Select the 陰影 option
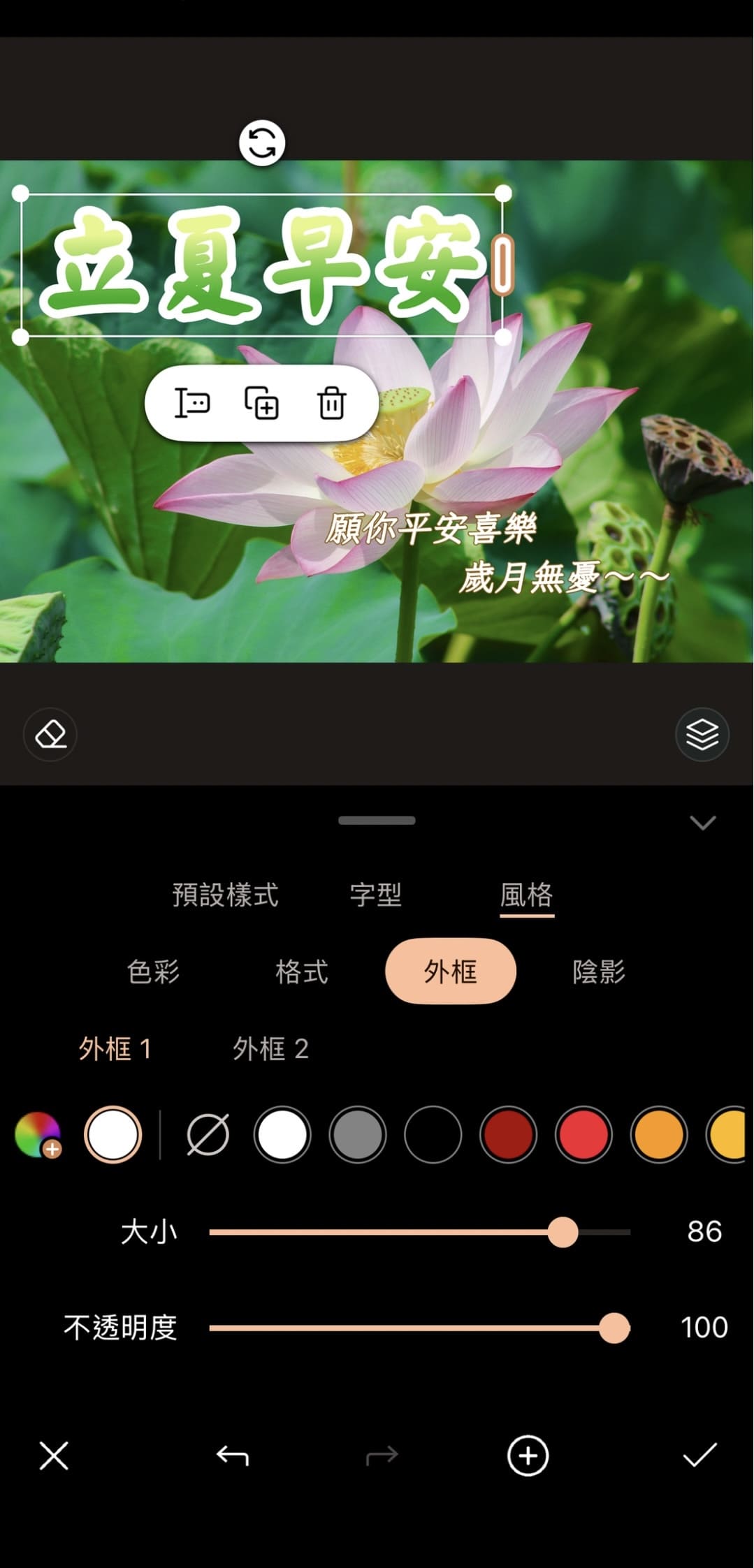This screenshot has width=754, height=1568. click(x=600, y=972)
